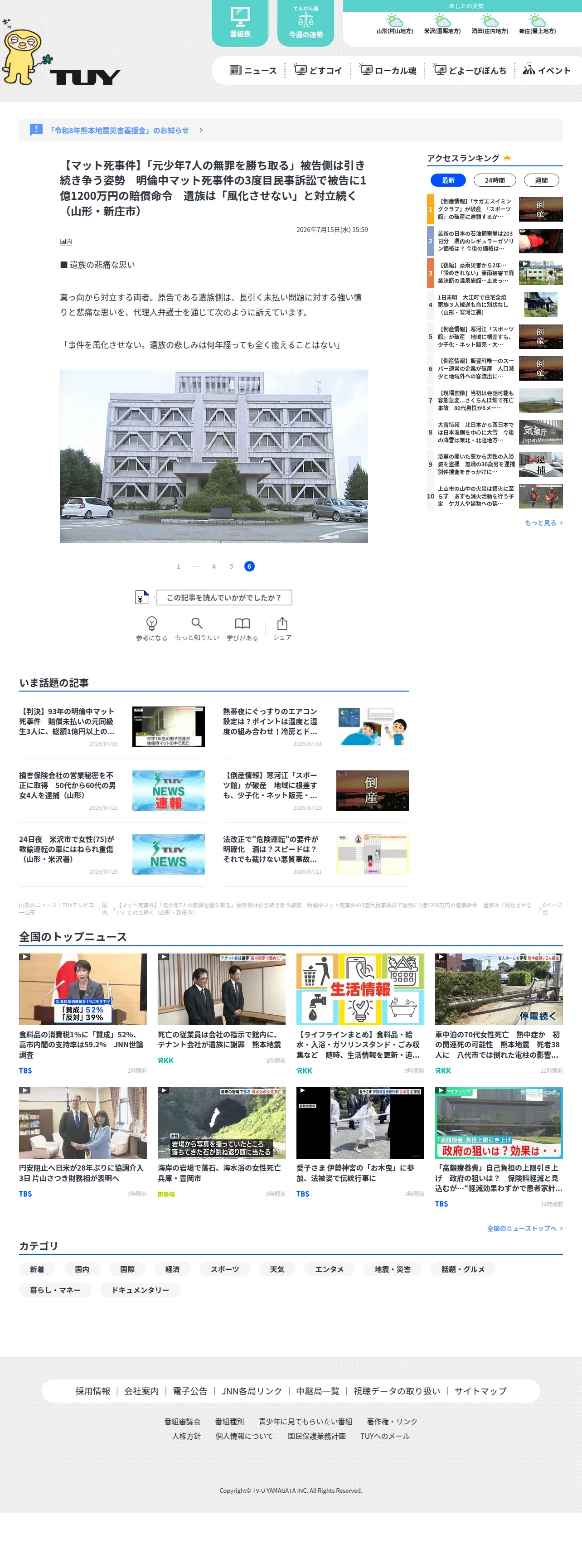React with 参考になる on this article

click(151, 629)
